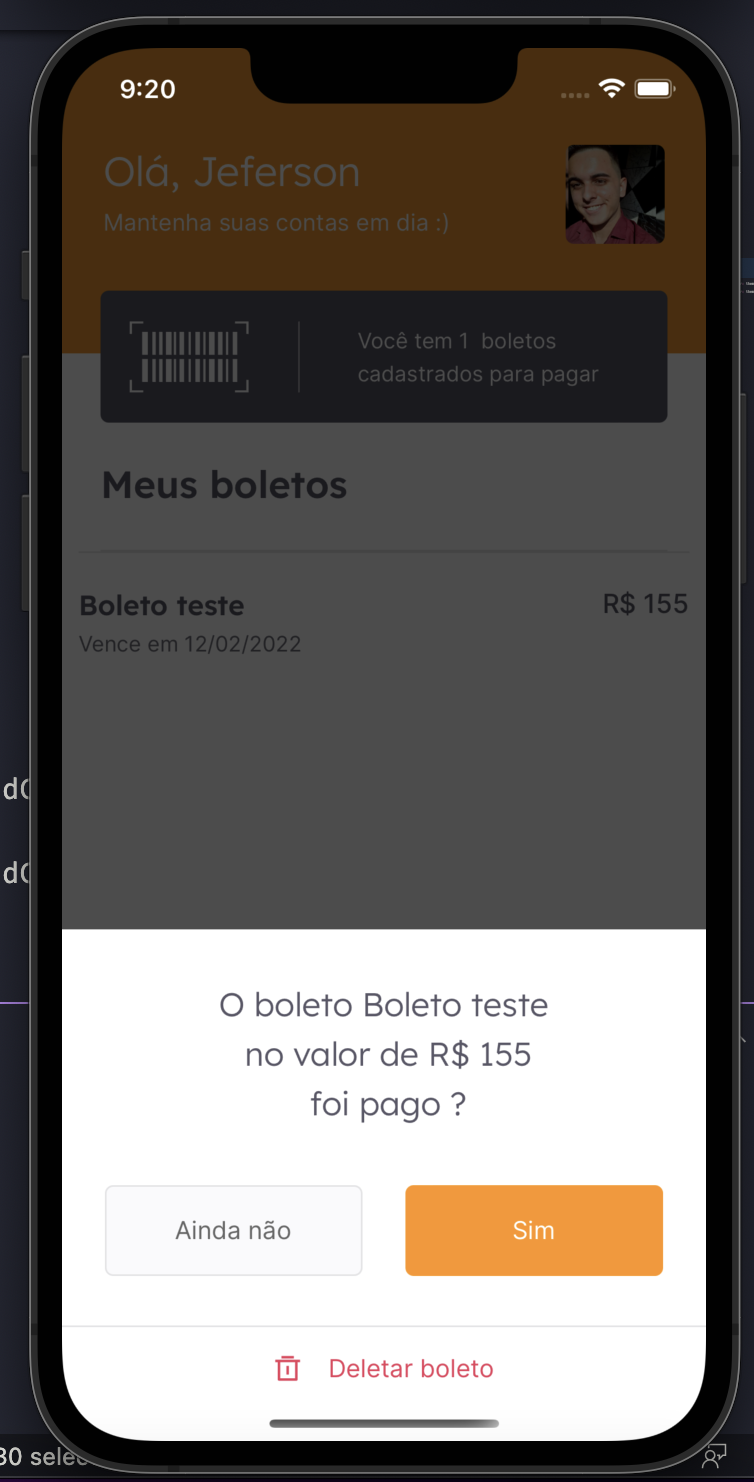
Task: Tap the home indicator bar at the bottom
Action: click(383, 1422)
